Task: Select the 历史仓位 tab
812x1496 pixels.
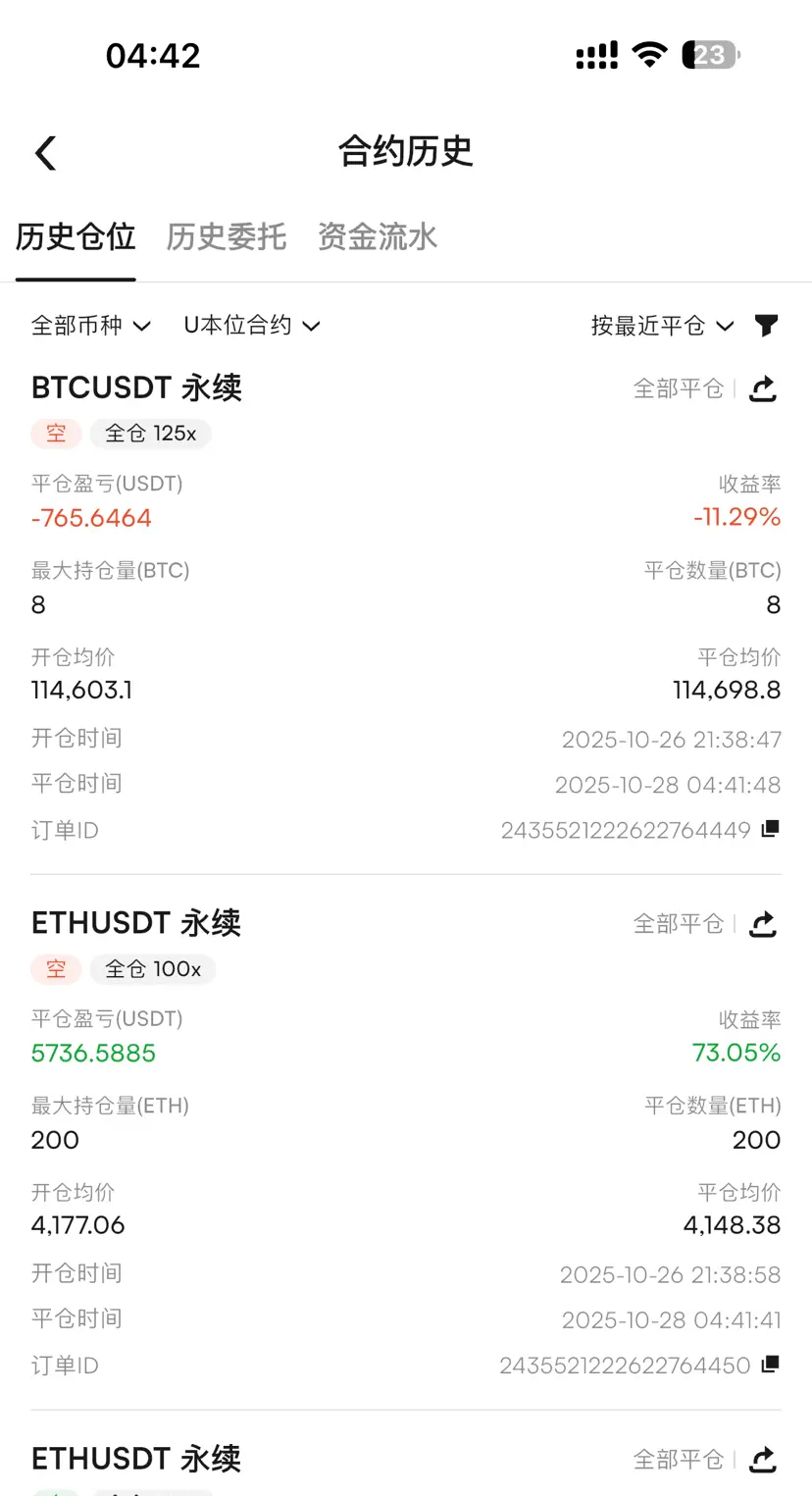Action: 76,237
